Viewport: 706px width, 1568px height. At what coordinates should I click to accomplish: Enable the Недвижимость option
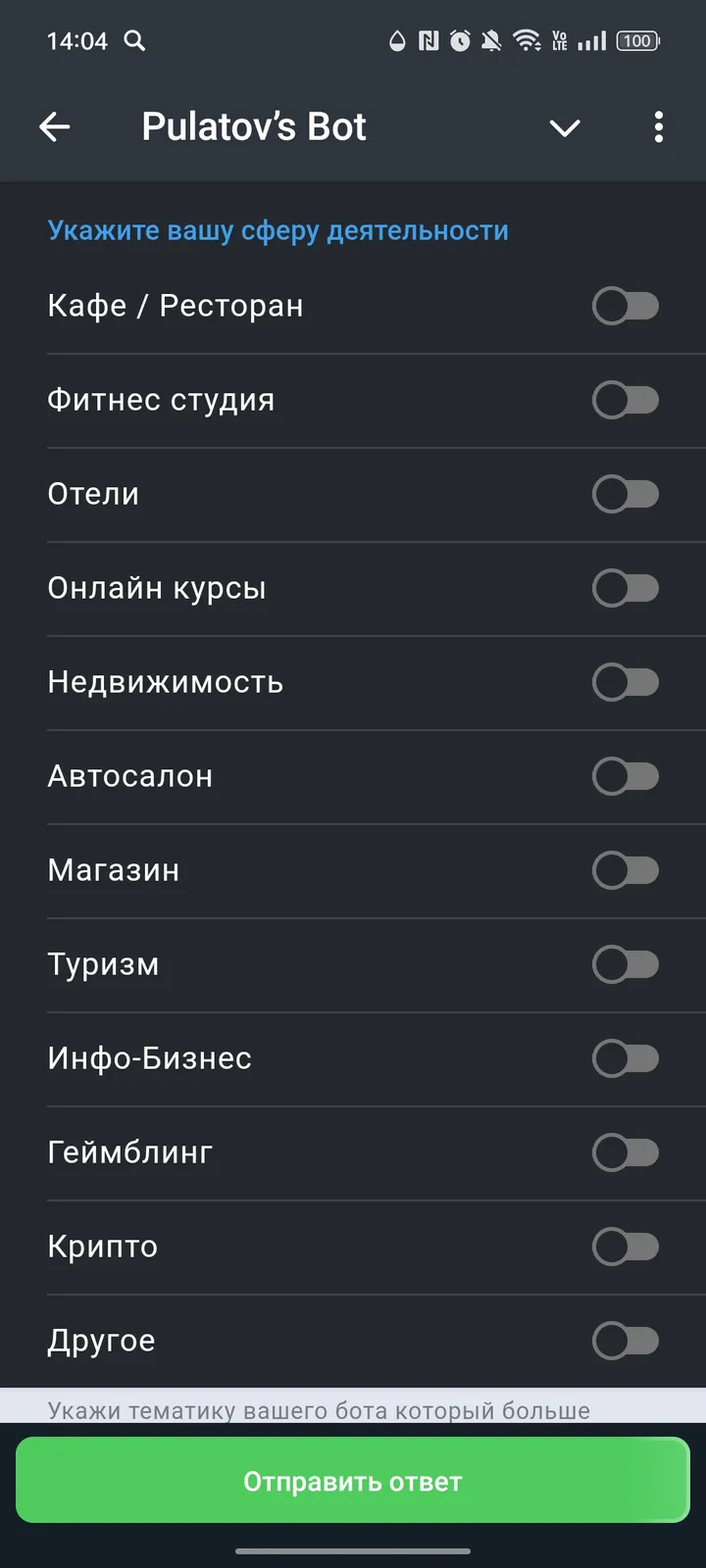[626, 682]
